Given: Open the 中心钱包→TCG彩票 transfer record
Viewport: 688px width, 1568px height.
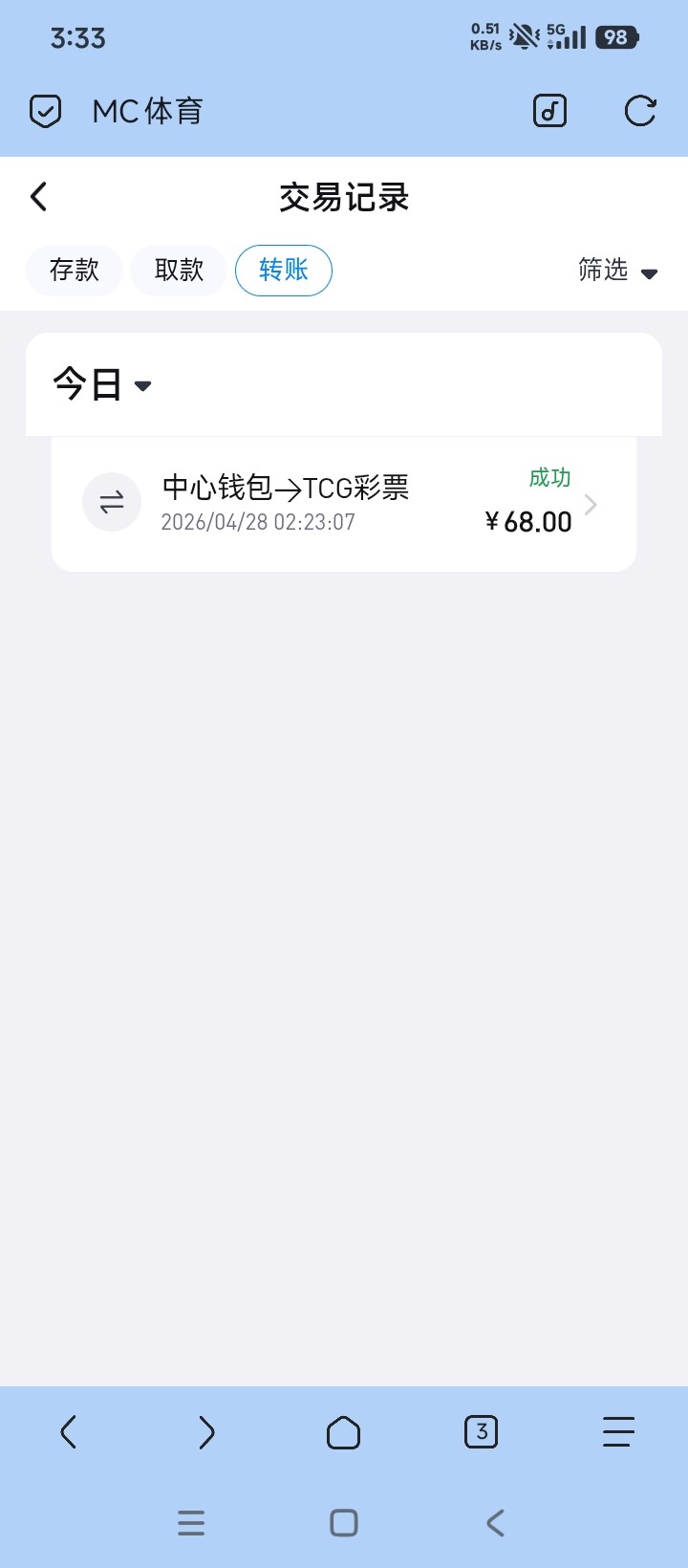Looking at the screenshot, I should [x=344, y=504].
